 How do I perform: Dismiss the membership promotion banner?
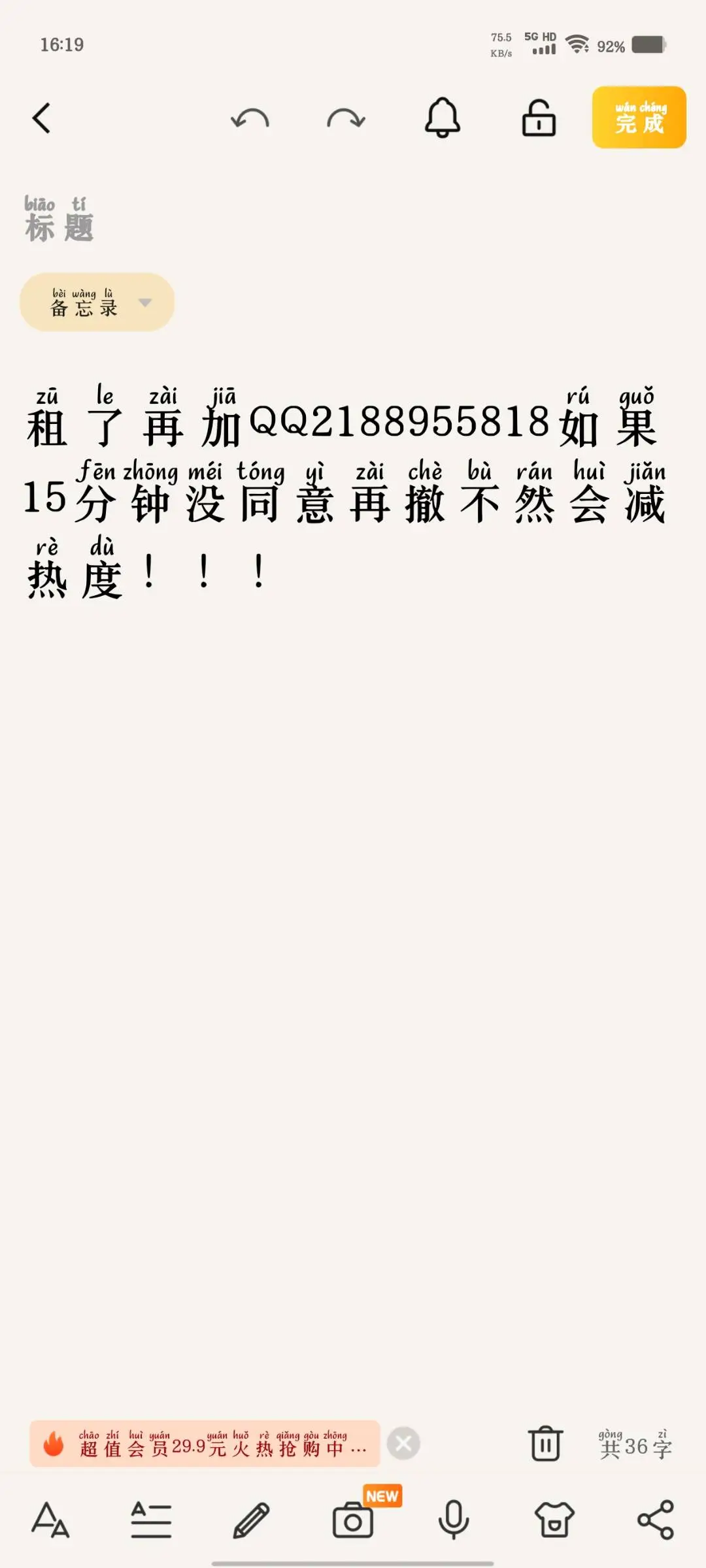point(403,1443)
